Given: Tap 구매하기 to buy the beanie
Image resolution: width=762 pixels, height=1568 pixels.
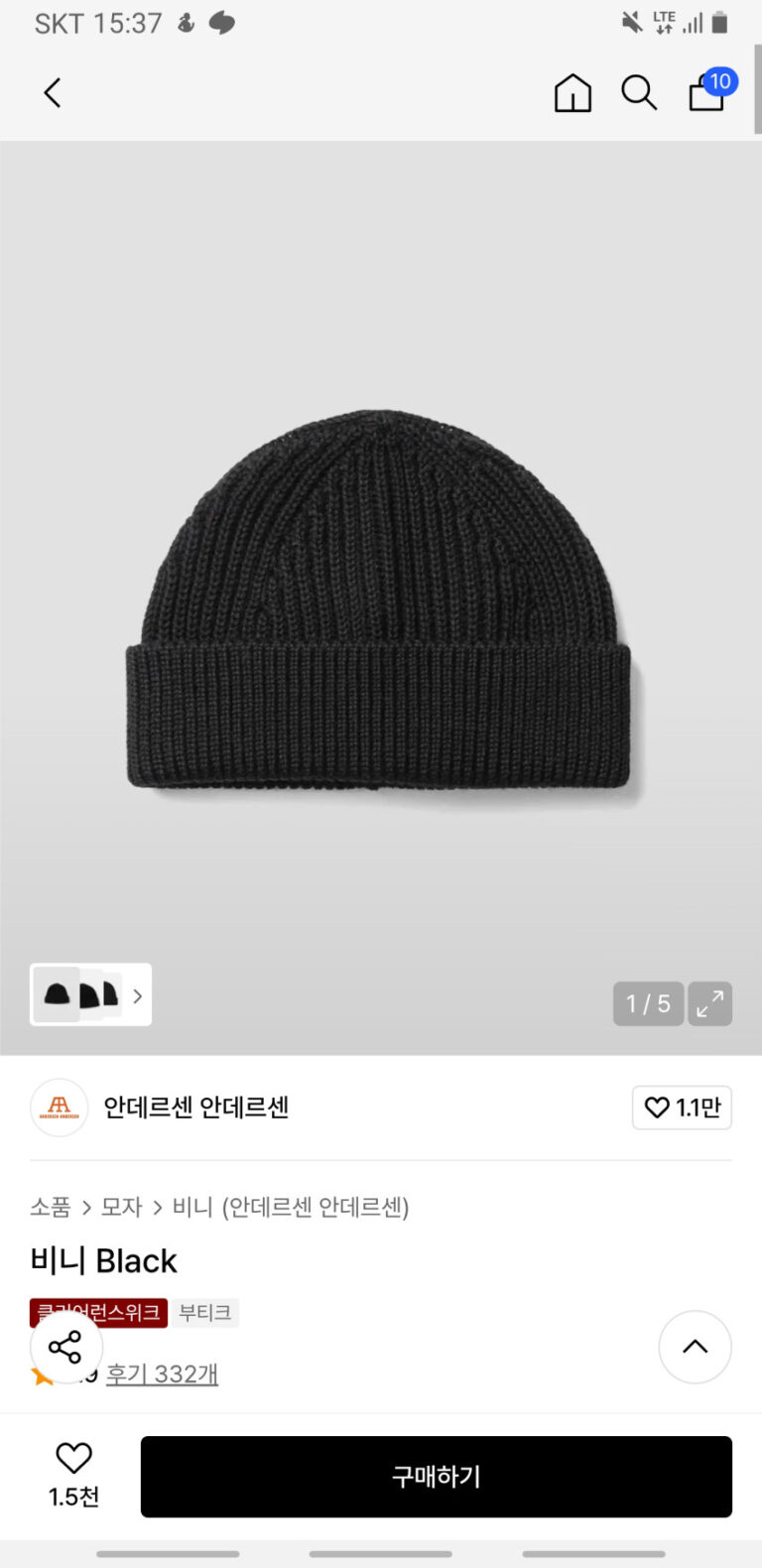Looking at the screenshot, I should pyautogui.click(x=436, y=1477).
